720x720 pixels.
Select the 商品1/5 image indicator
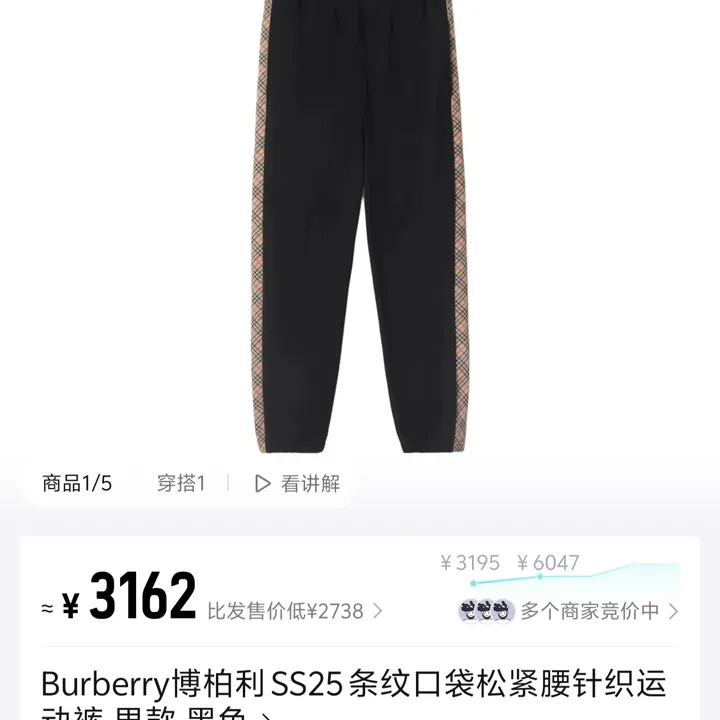[77, 484]
